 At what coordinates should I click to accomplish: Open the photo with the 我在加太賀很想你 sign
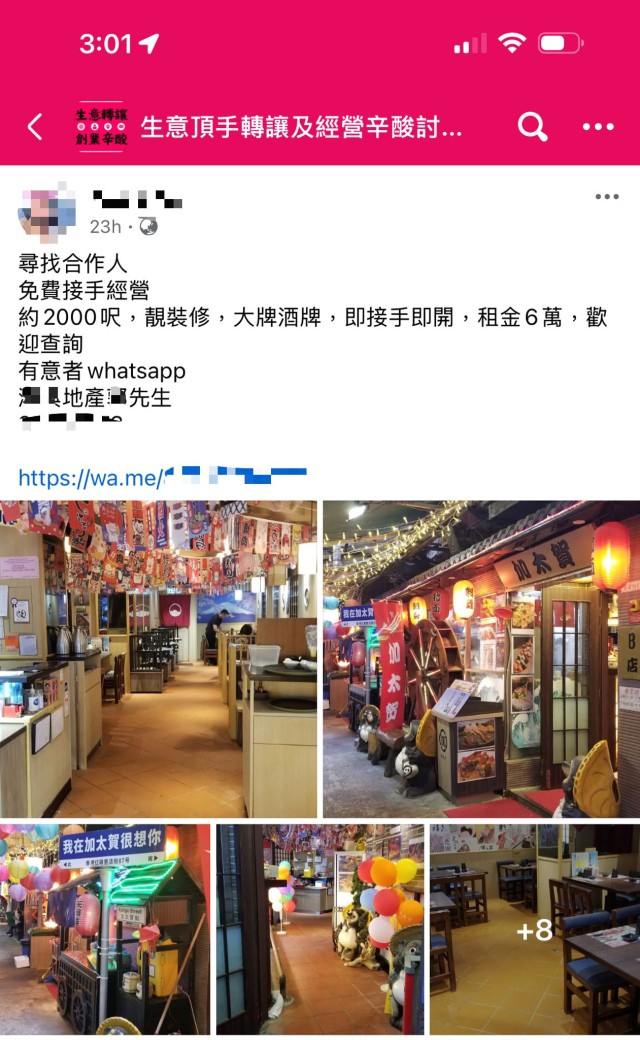[105, 929]
